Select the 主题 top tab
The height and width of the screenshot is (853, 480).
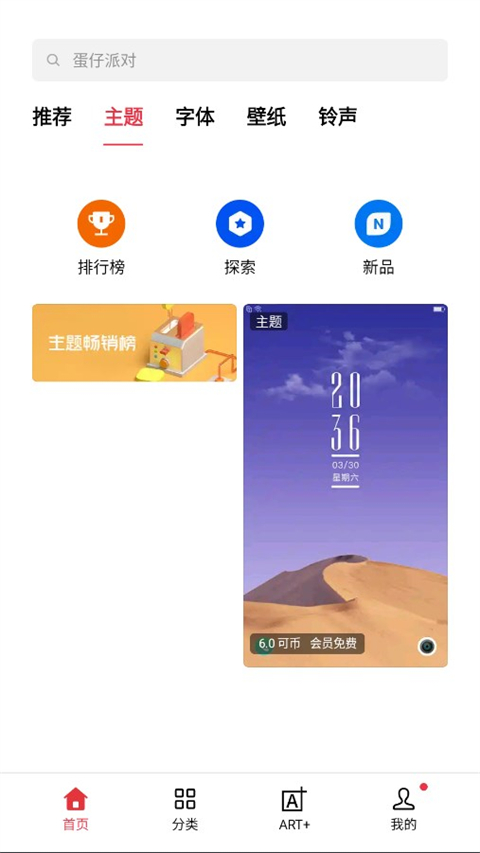(124, 117)
